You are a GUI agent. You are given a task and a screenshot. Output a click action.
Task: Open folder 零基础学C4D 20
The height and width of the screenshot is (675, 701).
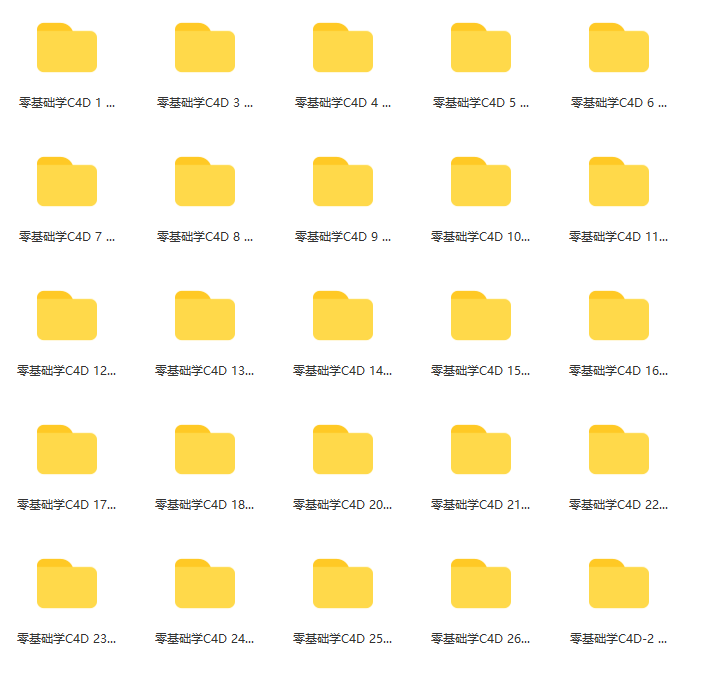tap(343, 451)
